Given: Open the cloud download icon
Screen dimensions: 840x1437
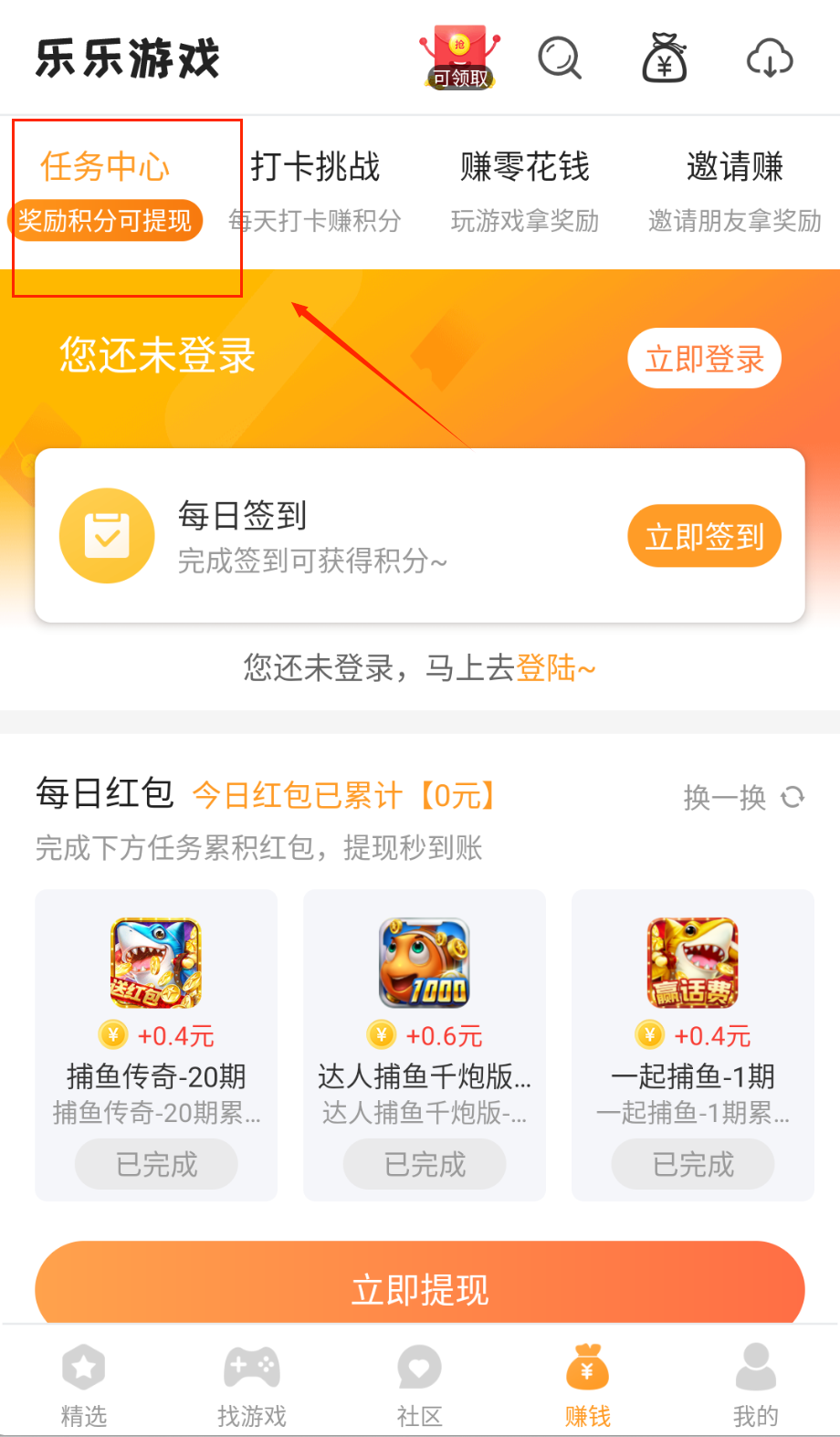Looking at the screenshot, I should coord(770,59).
